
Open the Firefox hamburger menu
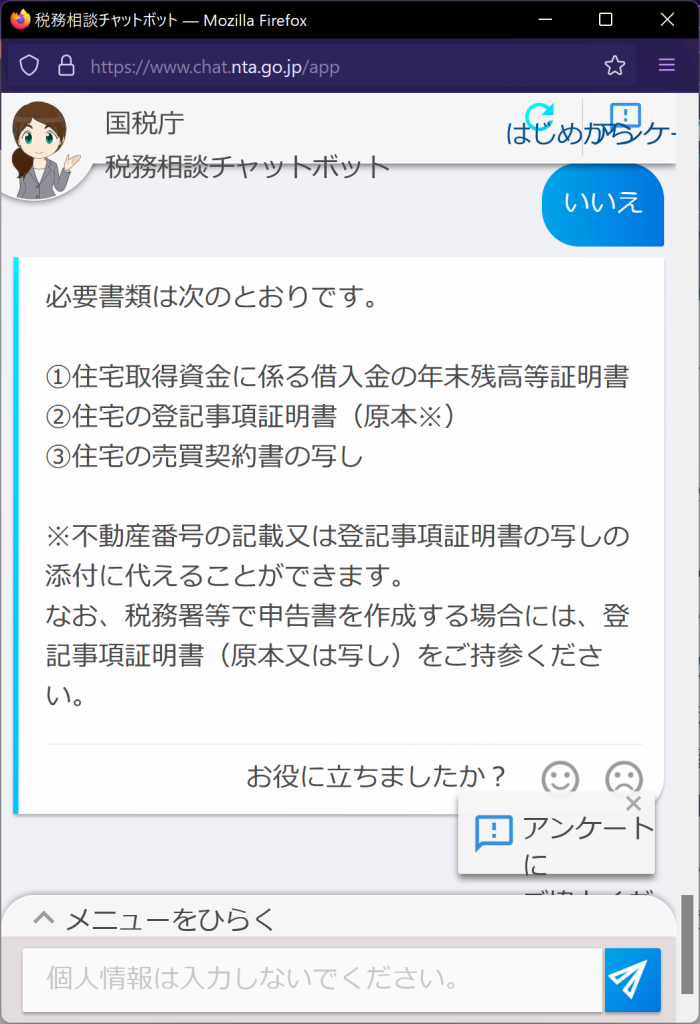[x=667, y=66]
